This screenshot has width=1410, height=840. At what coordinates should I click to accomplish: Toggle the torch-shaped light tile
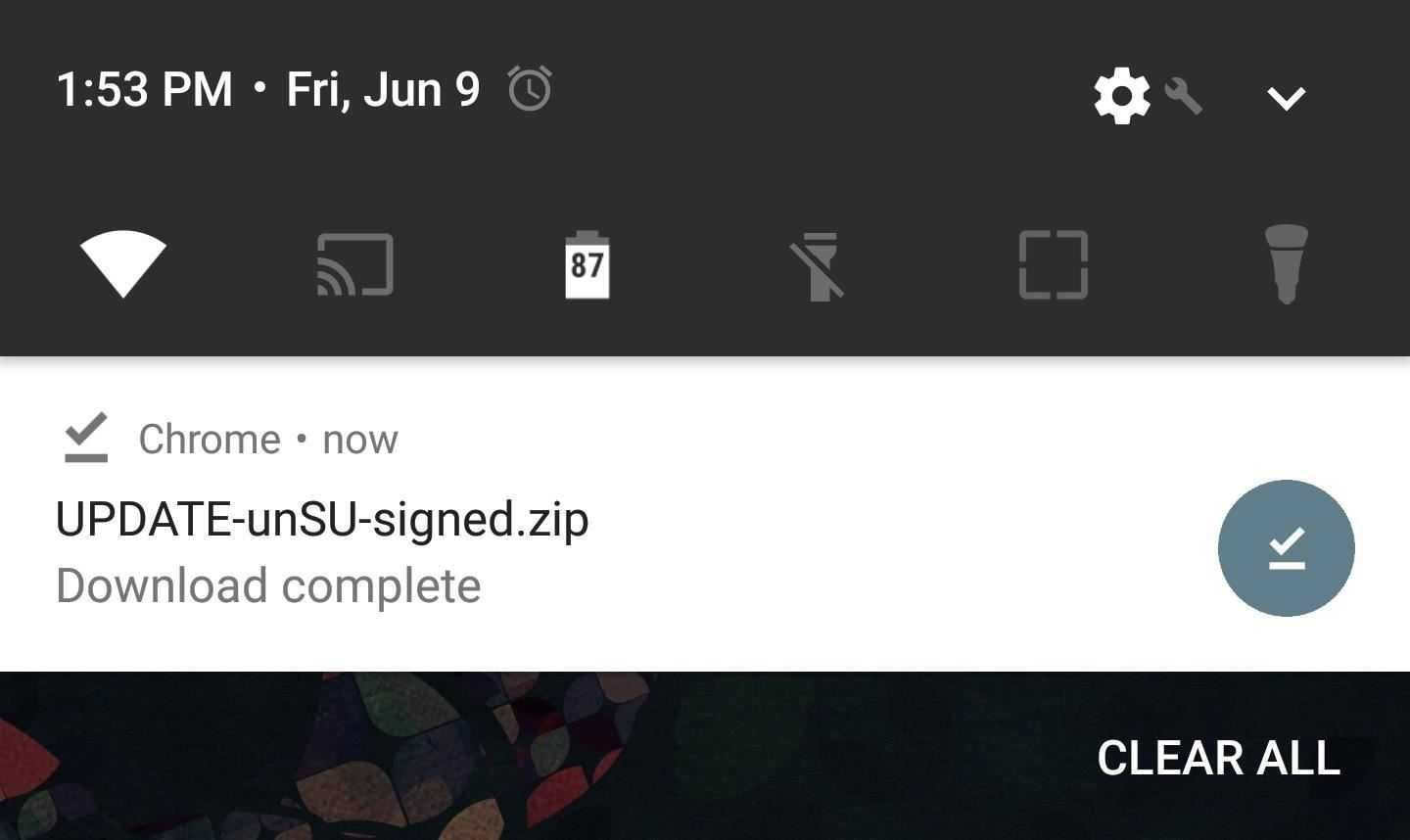[1286, 264]
